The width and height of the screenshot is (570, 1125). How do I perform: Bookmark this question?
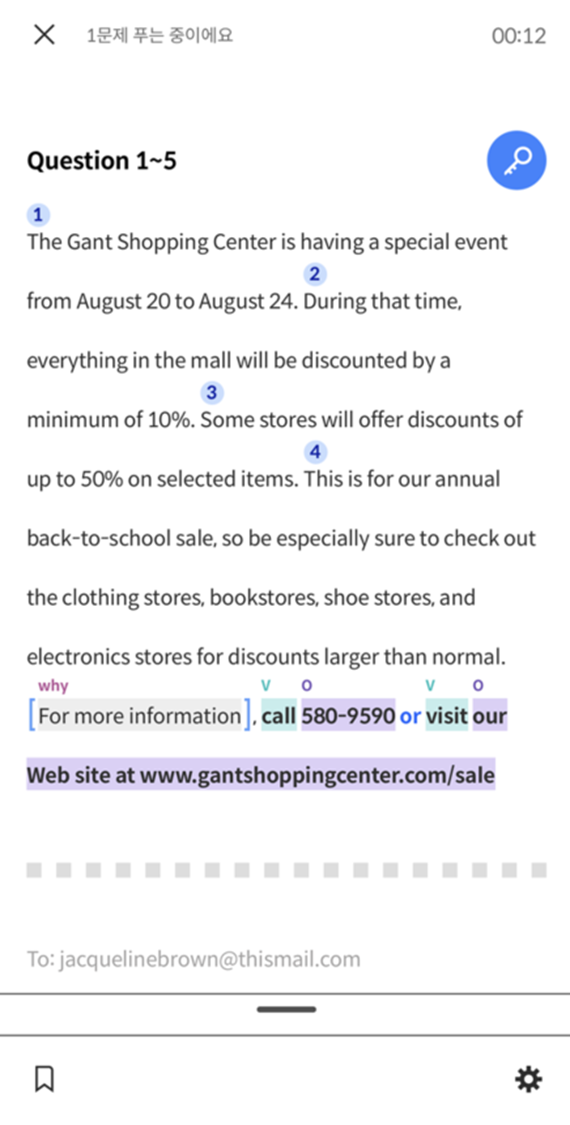click(x=45, y=1078)
